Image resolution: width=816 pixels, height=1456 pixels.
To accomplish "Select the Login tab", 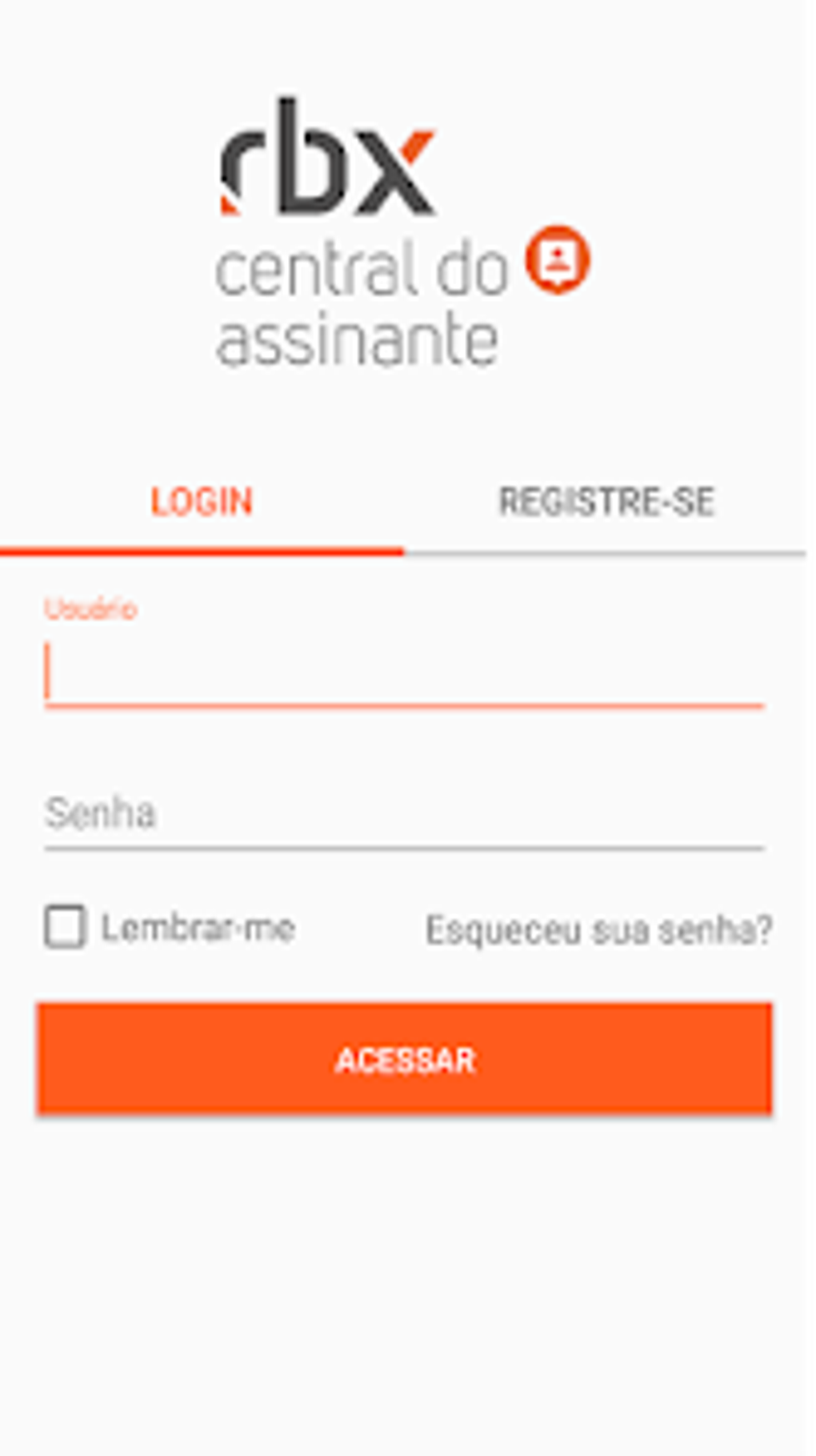I will [202, 503].
